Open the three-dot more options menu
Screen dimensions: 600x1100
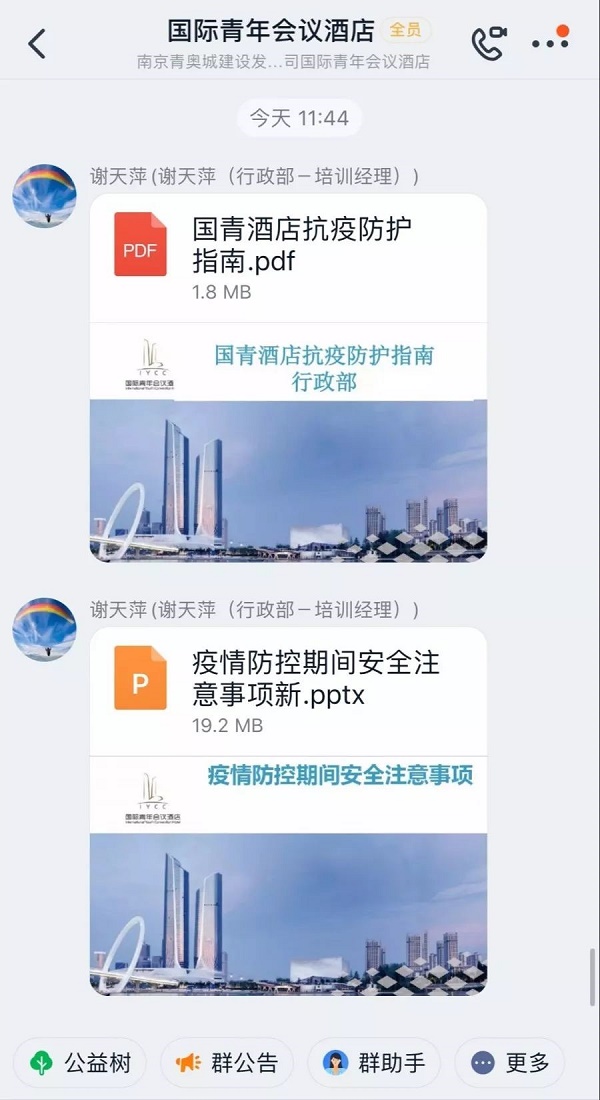tap(549, 44)
